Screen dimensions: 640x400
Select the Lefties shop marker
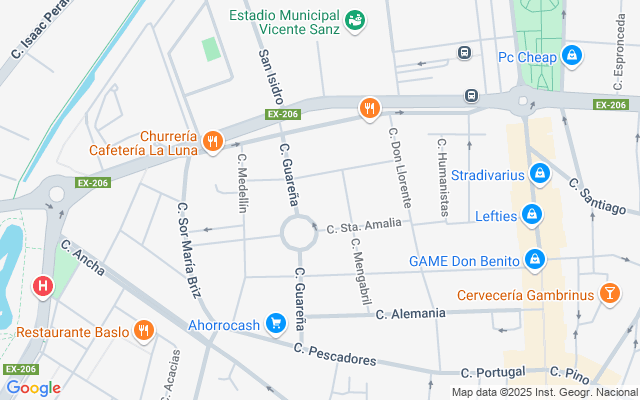tap(532, 214)
